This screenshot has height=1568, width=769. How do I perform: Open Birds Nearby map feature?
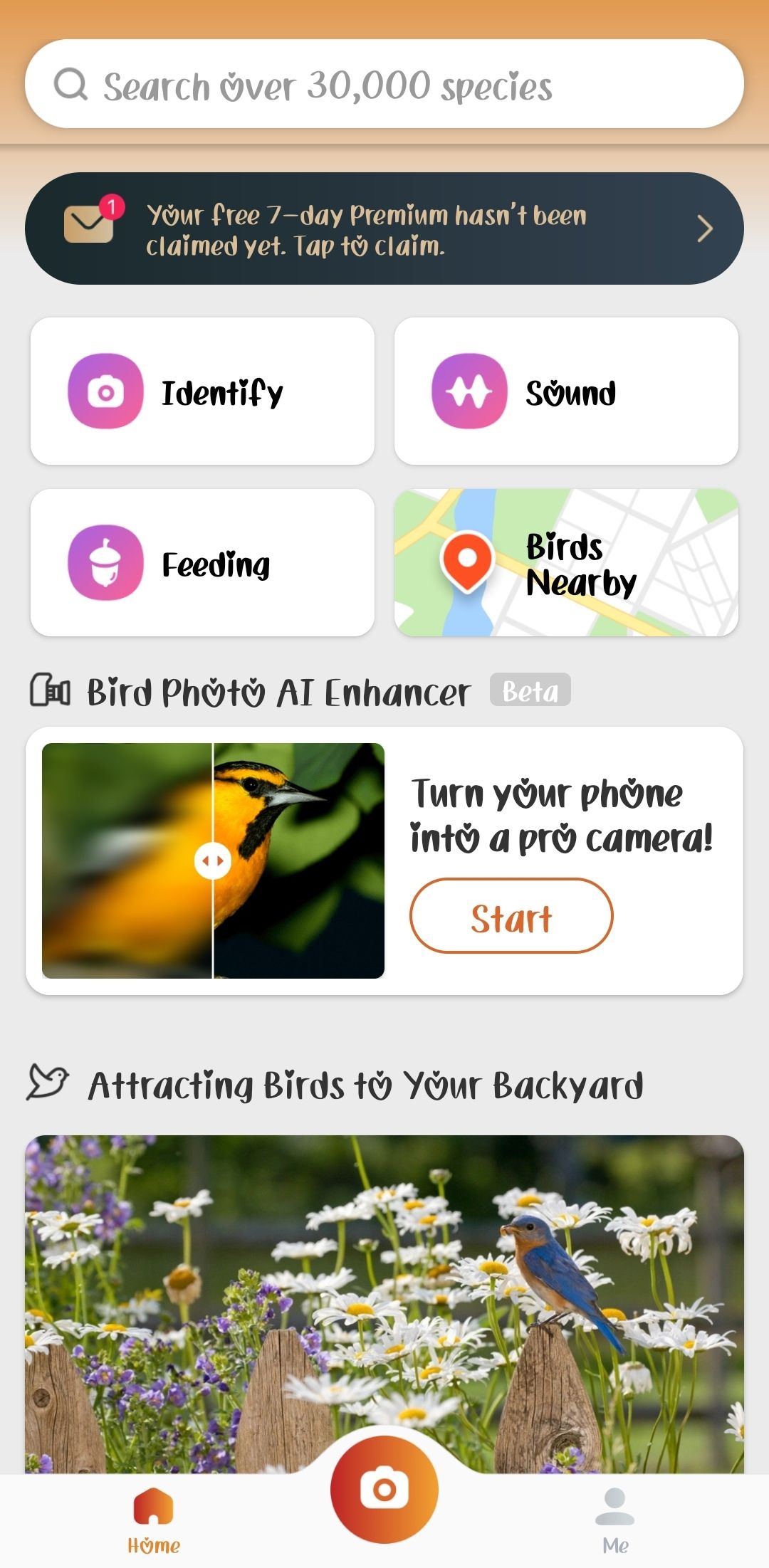pos(565,562)
